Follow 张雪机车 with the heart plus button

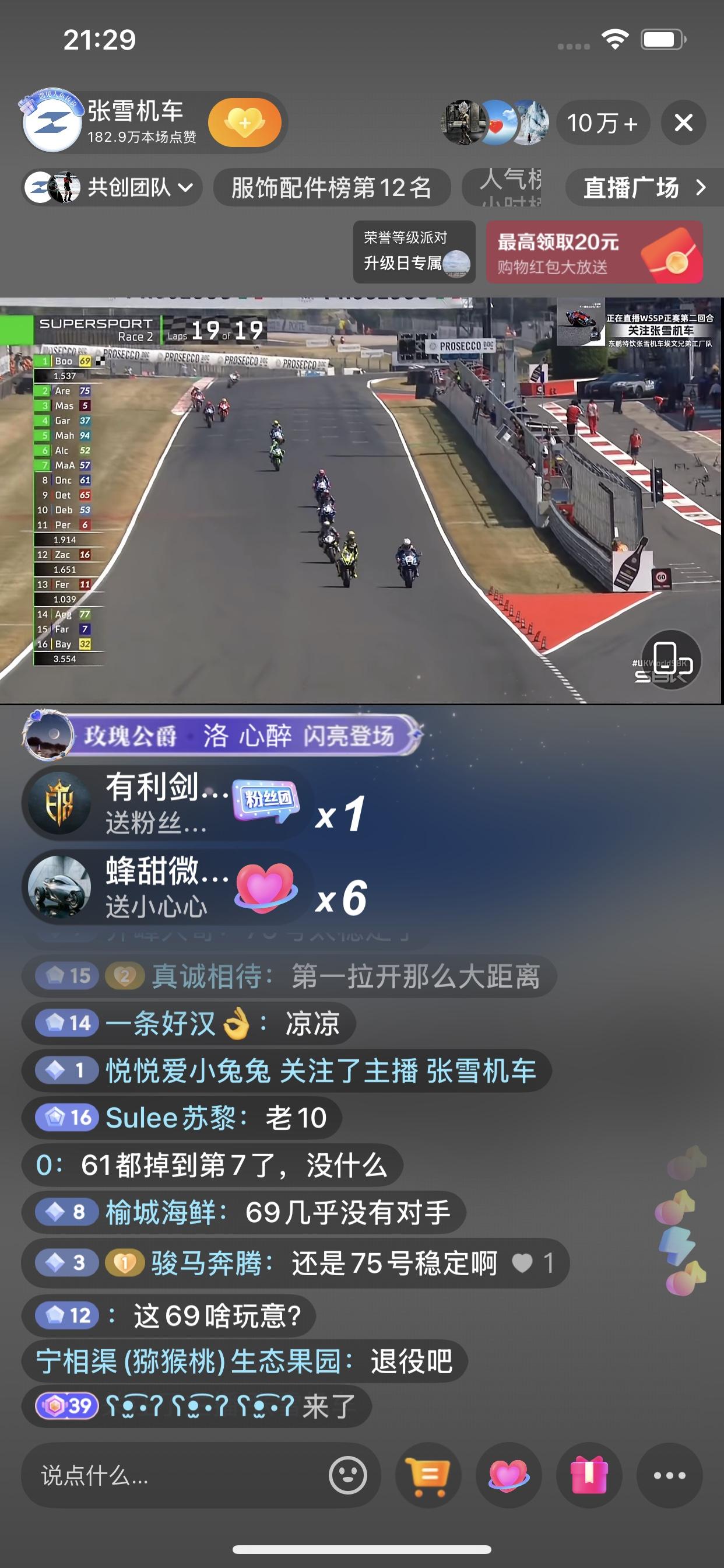(x=245, y=123)
